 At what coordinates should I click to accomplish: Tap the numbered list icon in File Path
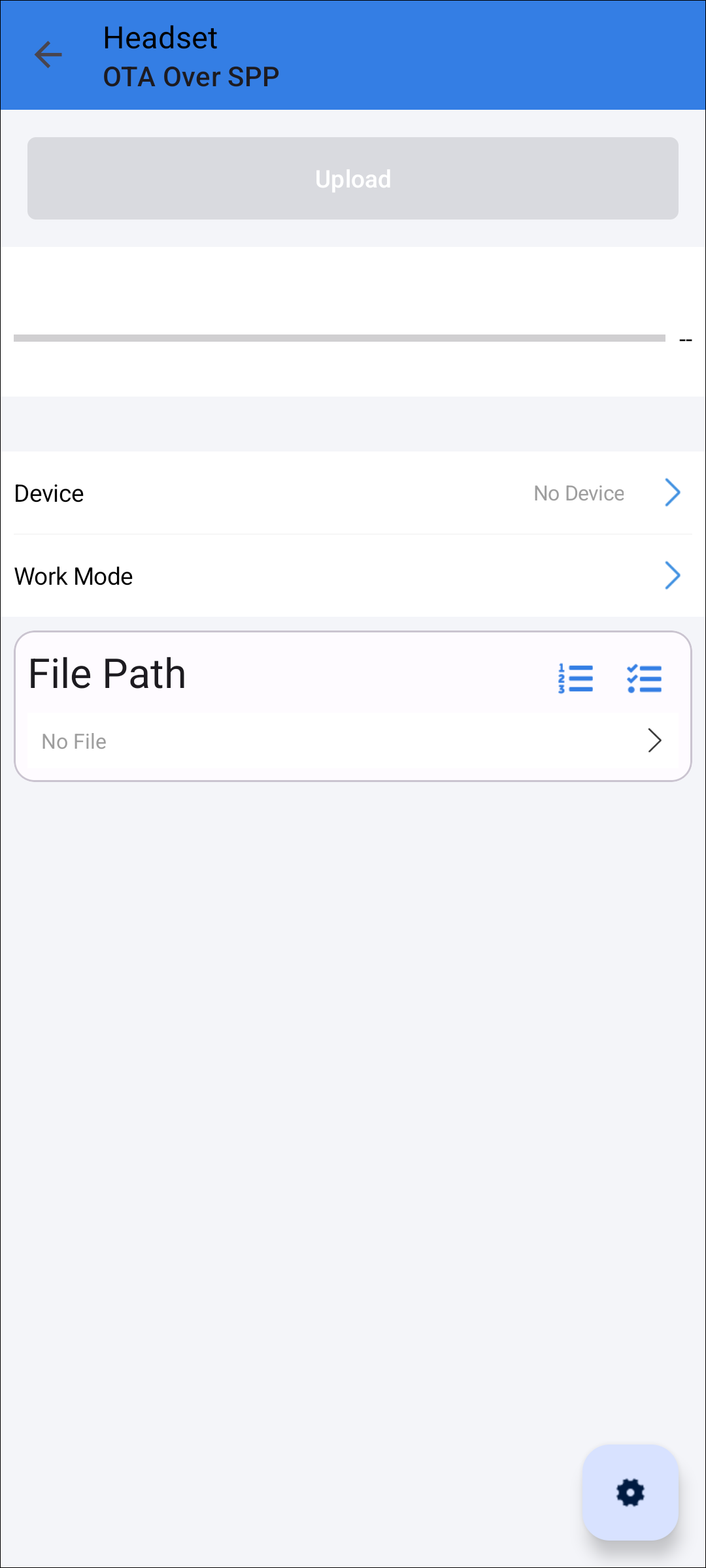[576, 679]
